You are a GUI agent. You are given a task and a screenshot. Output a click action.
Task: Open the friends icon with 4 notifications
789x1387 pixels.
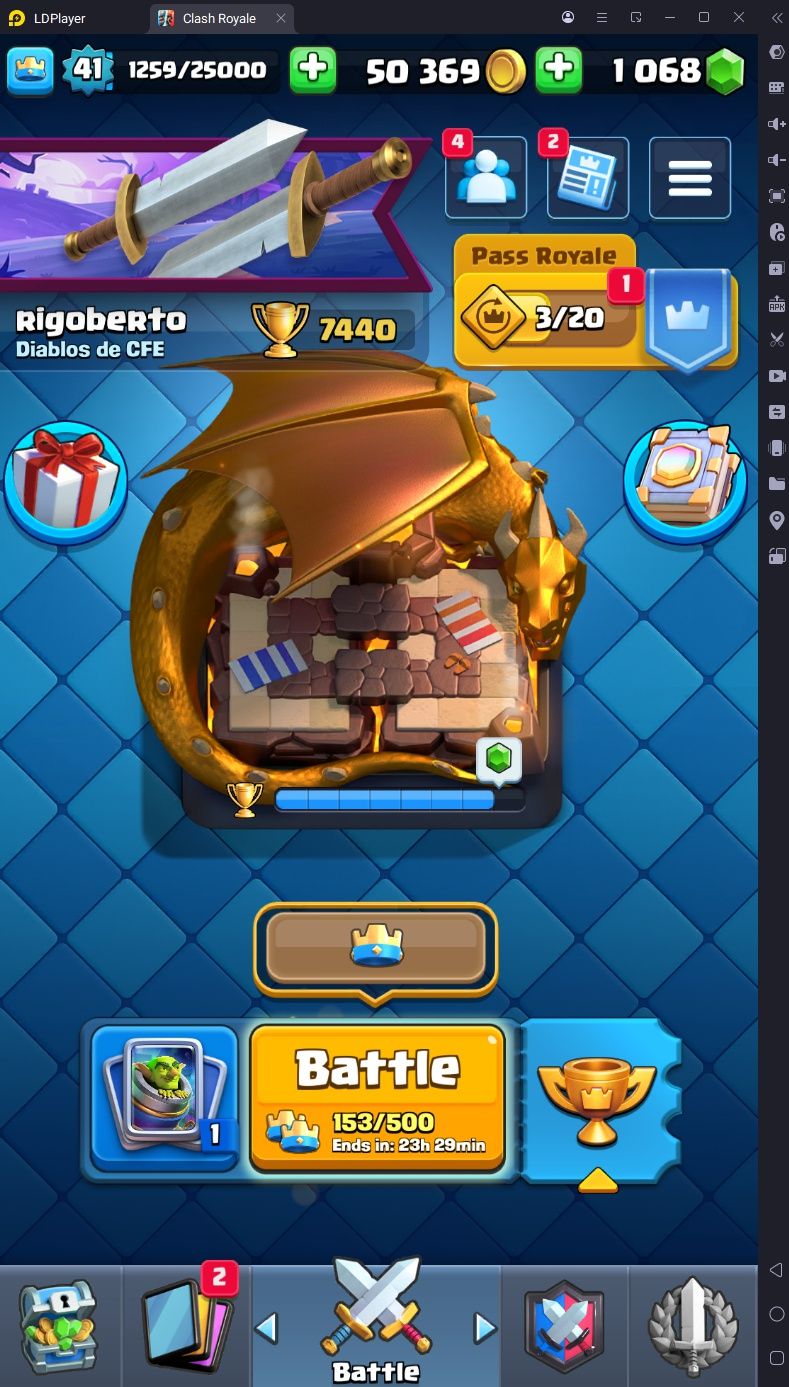pyautogui.click(x=486, y=178)
